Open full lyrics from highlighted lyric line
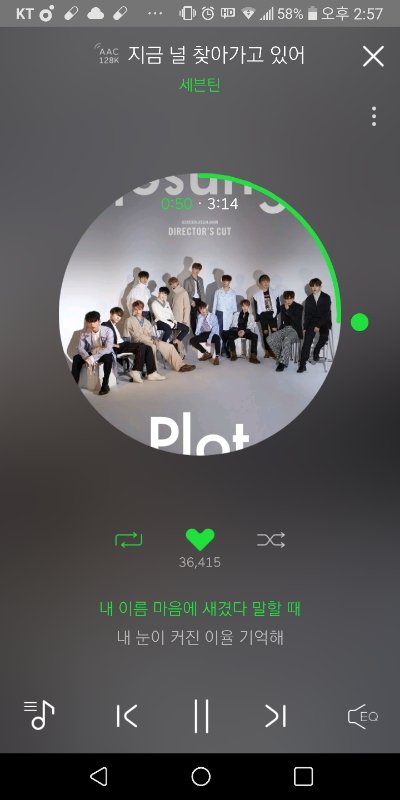 coord(200,609)
